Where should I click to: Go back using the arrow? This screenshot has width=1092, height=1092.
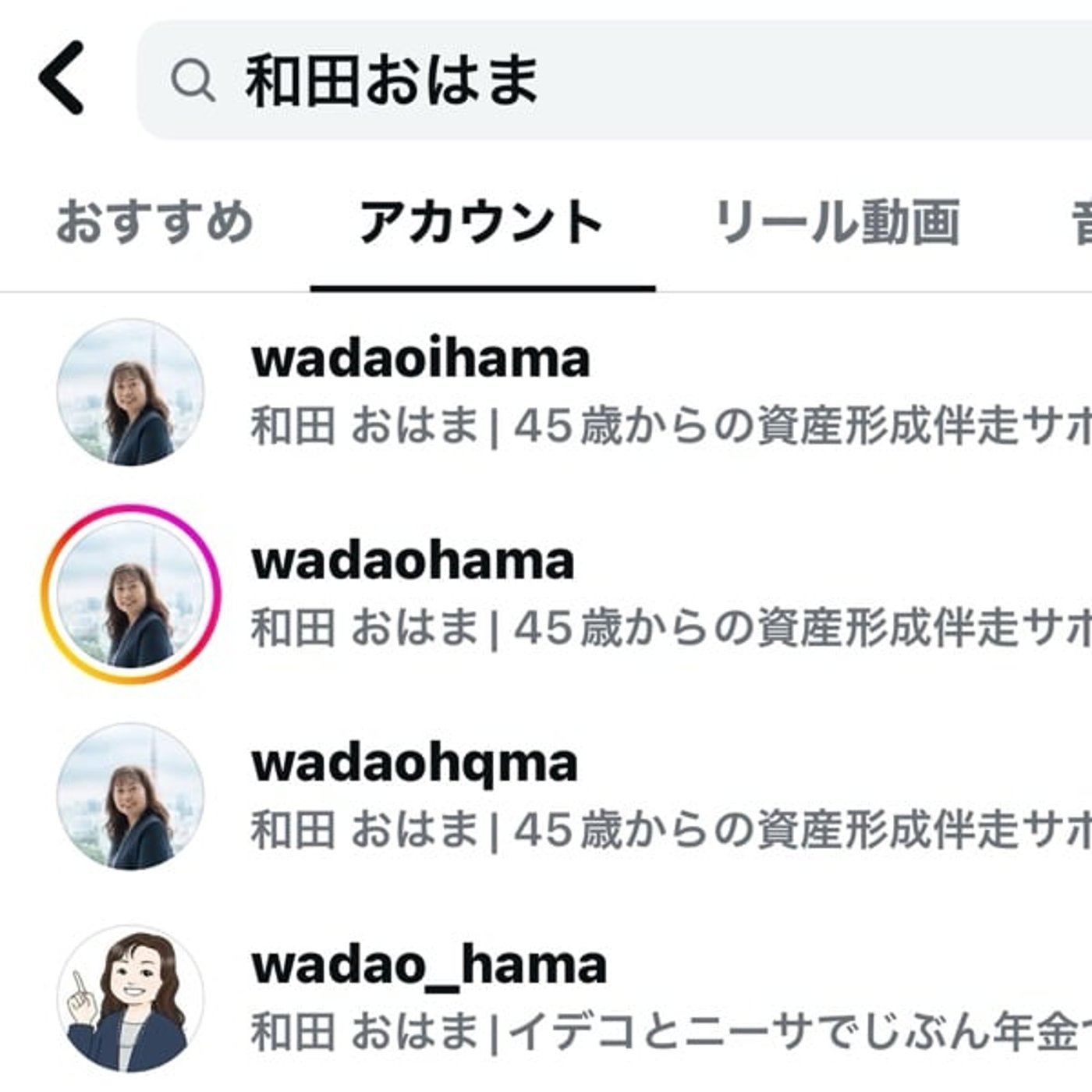point(62,78)
